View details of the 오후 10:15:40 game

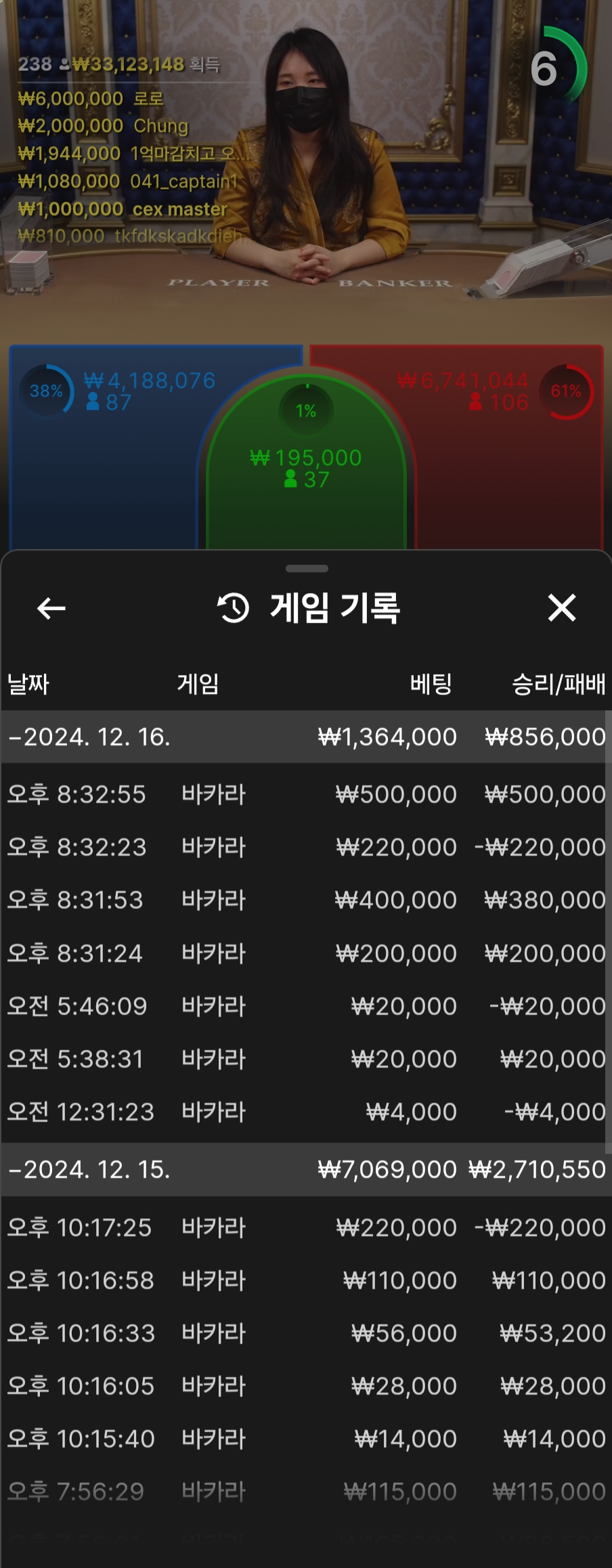tap(305, 1439)
